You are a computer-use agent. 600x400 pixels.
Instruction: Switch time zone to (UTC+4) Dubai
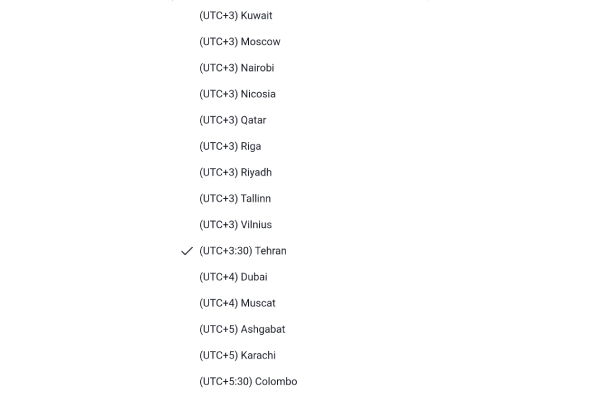tap(233, 277)
